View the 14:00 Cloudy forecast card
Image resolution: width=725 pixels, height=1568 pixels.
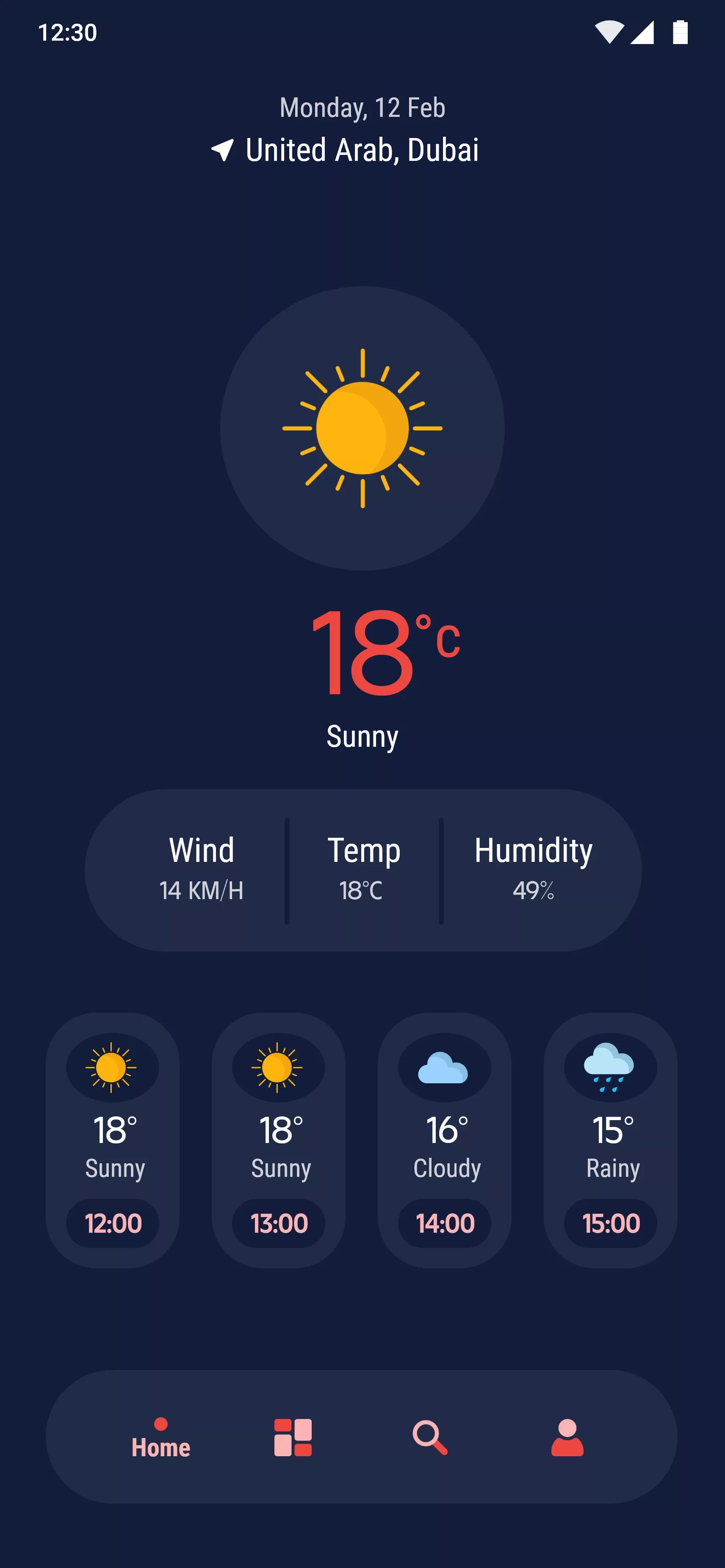[x=444, y=1141]
